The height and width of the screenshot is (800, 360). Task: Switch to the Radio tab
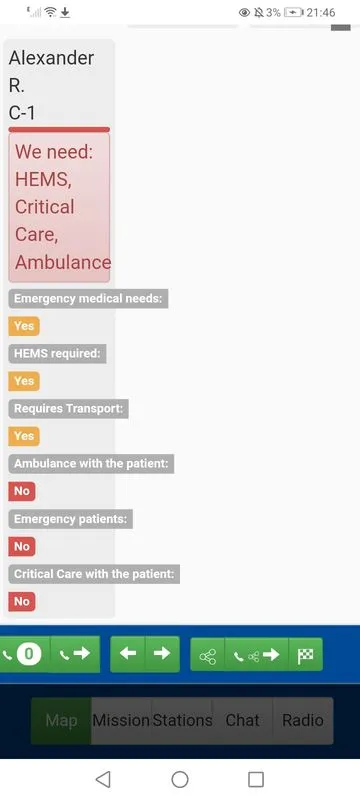click(303, 720)
